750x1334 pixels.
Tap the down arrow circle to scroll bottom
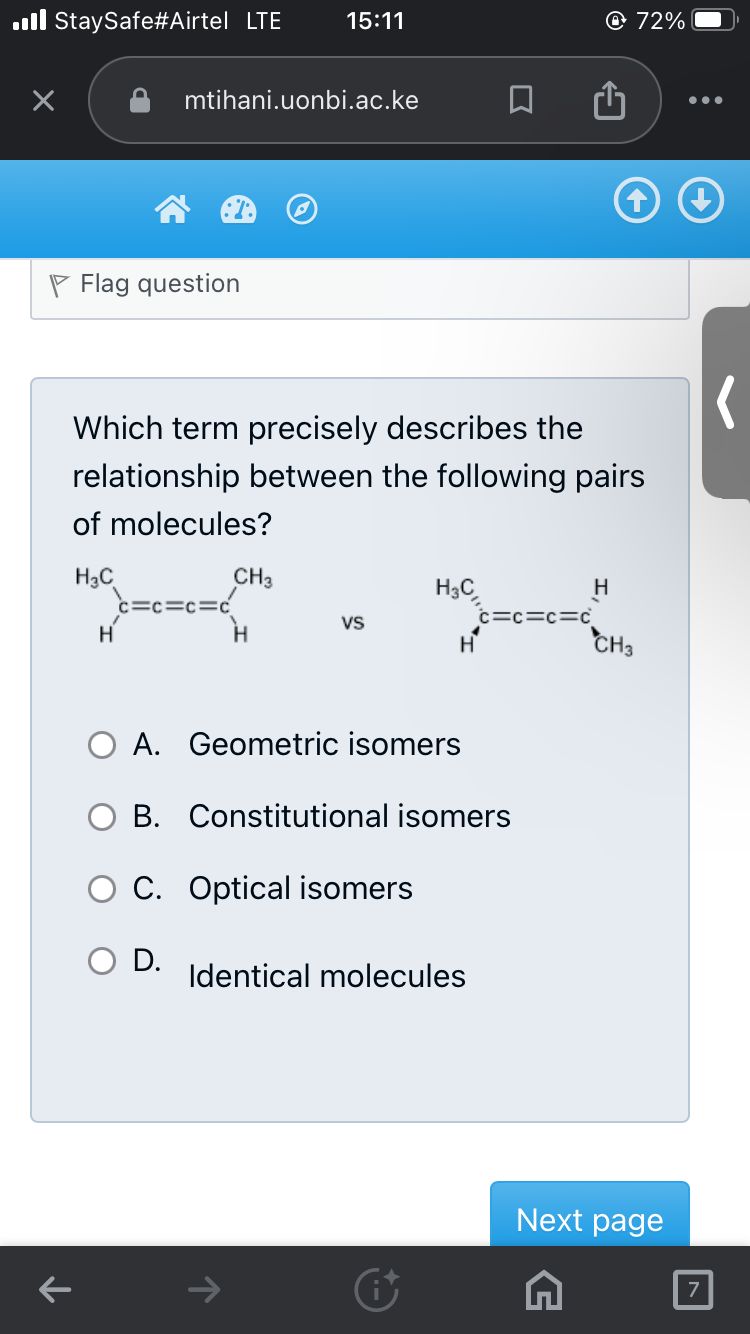pyautogui.click(x=701, y=200)
